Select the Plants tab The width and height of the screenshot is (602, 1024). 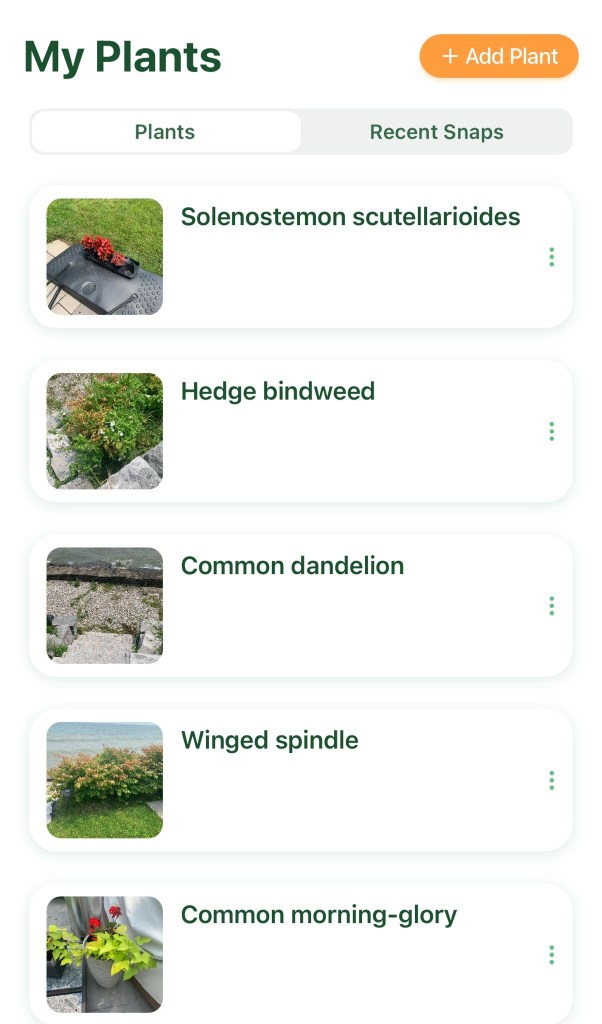point(165,132)
